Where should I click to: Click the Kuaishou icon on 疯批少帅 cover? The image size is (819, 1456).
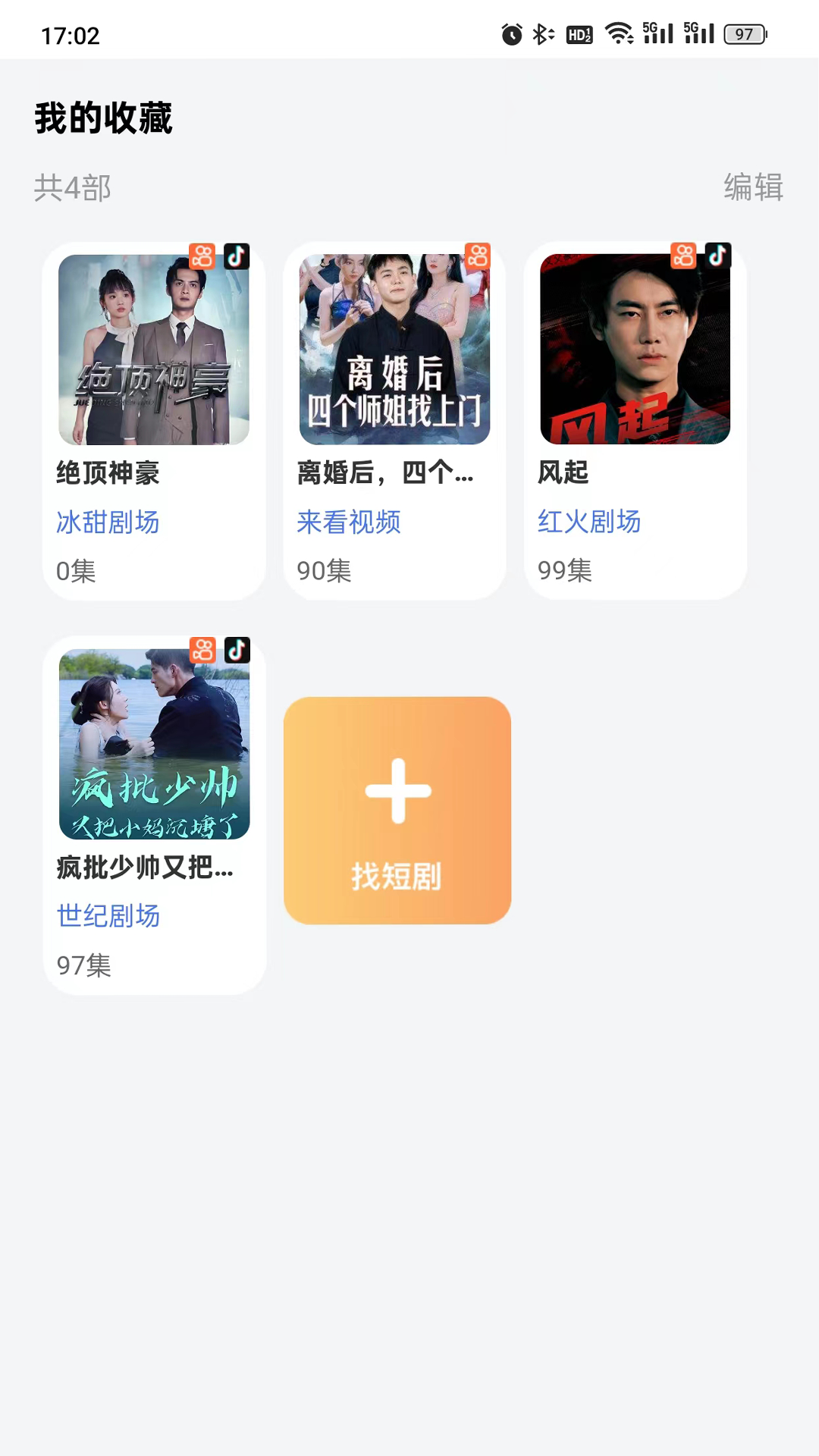202,651
